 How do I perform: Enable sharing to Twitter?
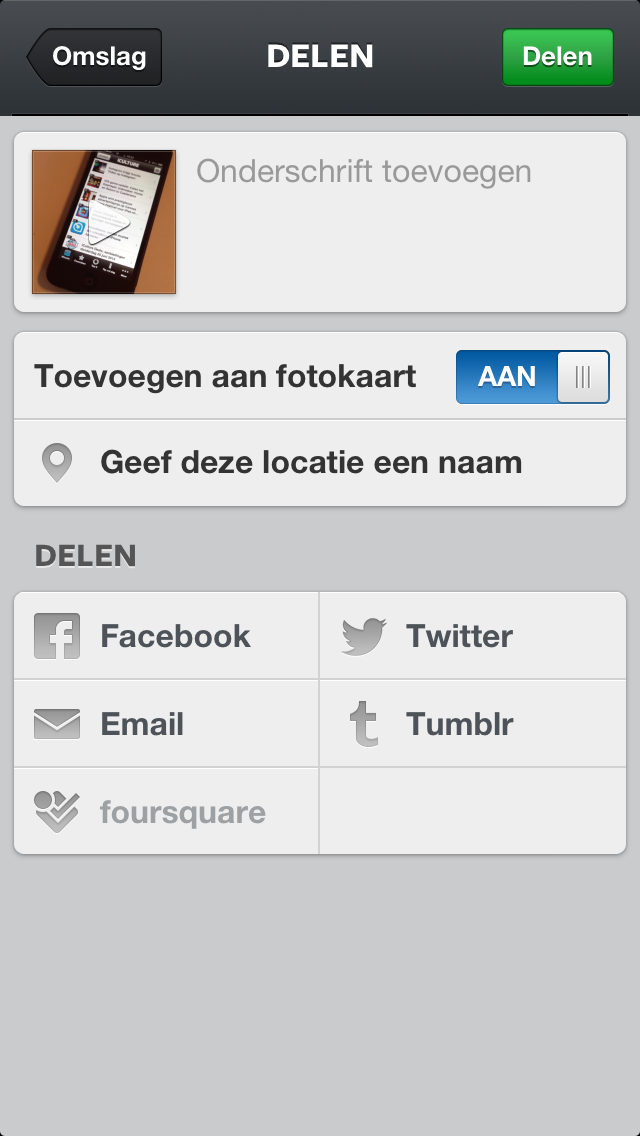coord(473,636)
